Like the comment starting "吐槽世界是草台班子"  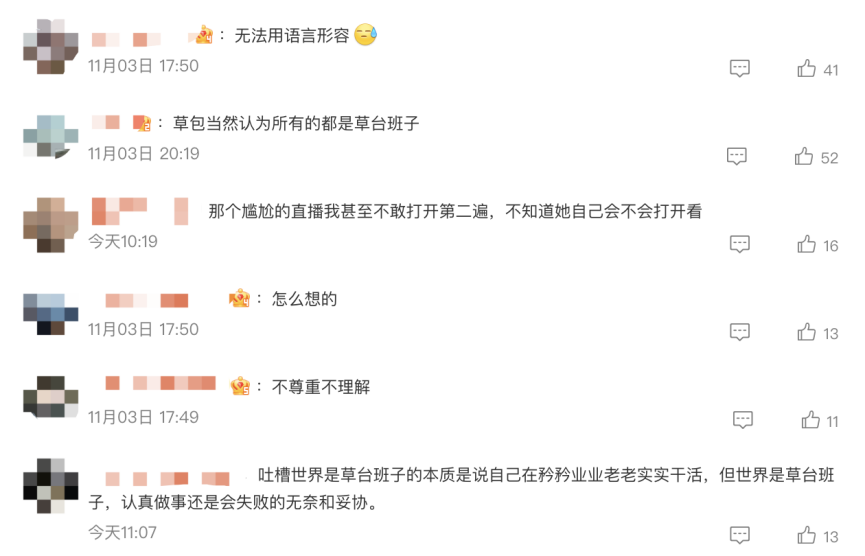807,536
